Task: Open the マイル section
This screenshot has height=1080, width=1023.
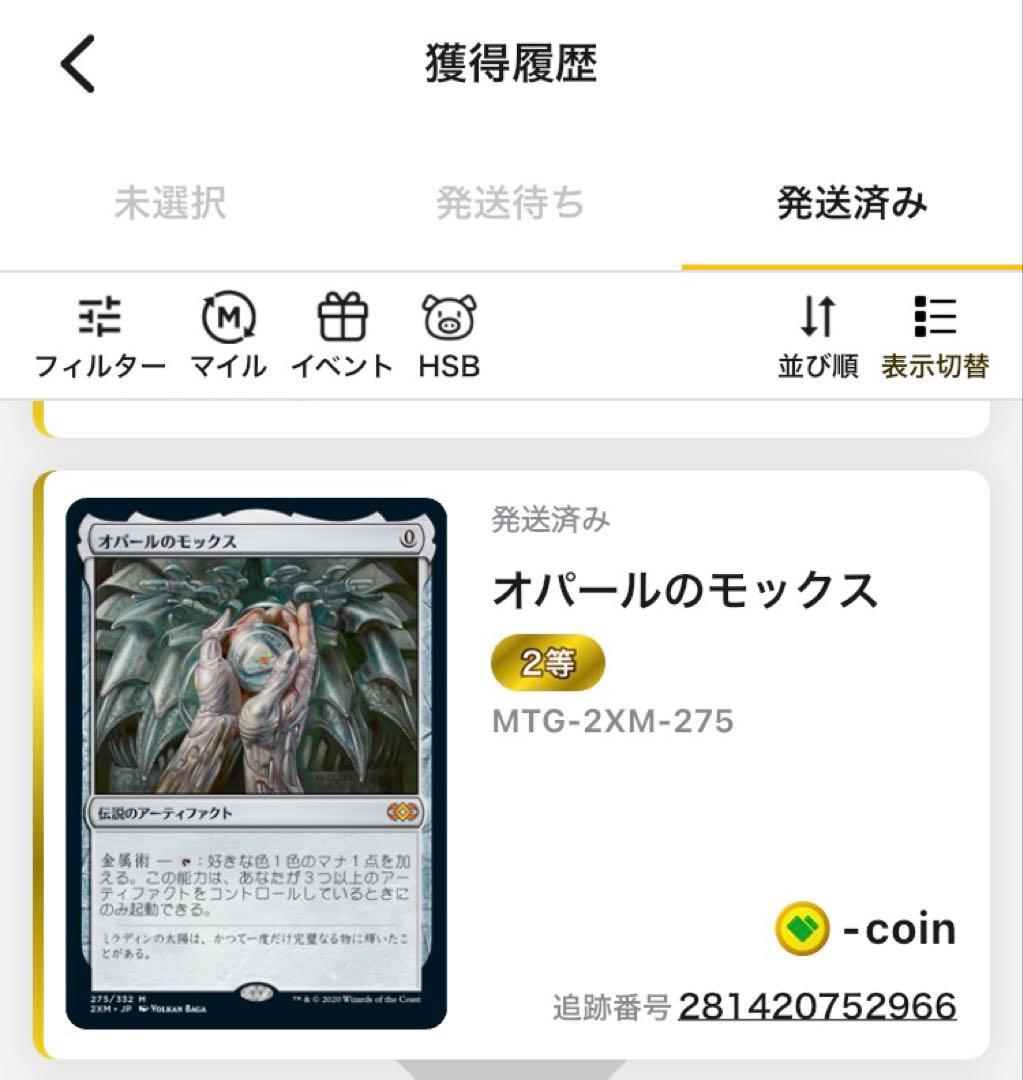Action: tap(229, 338)
